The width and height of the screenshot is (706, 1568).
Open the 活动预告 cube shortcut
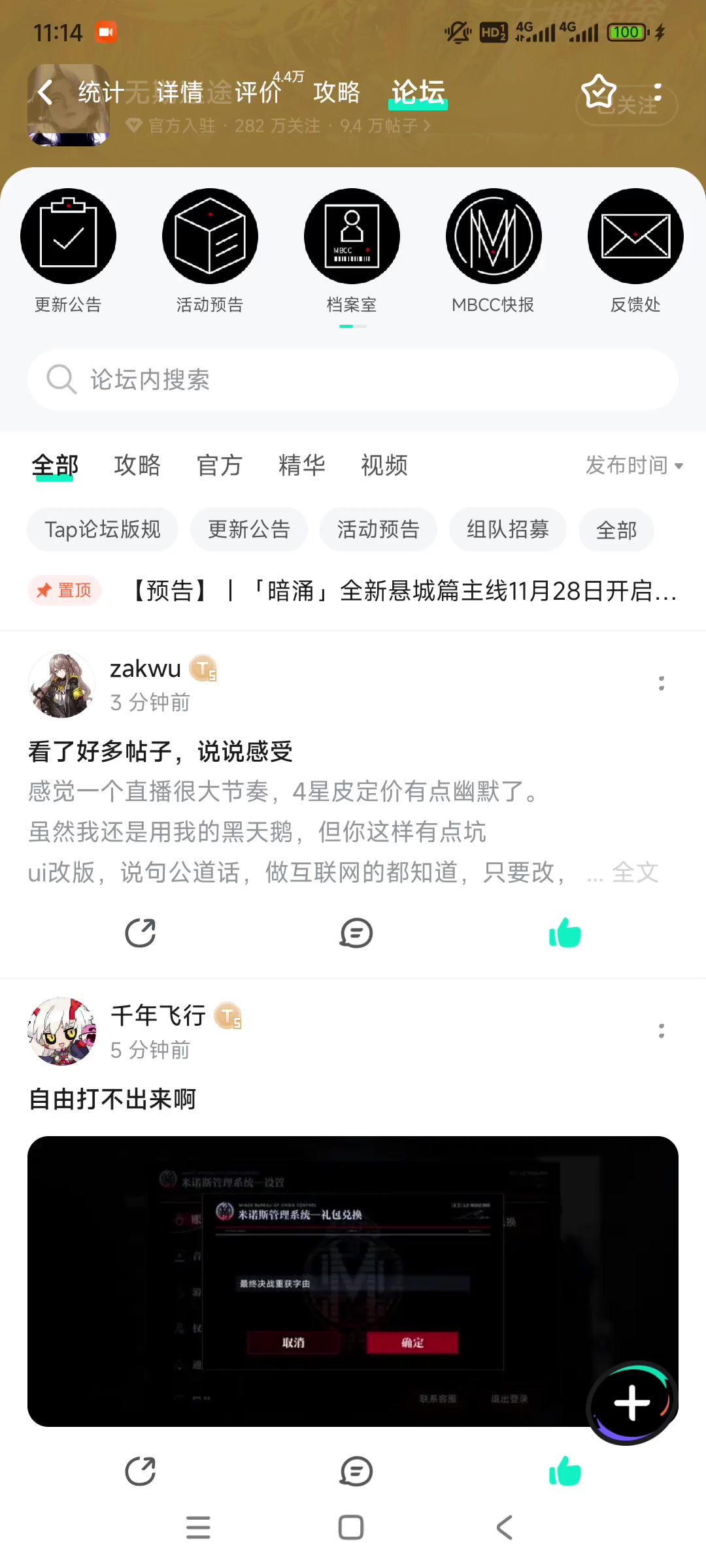(210, 237)
